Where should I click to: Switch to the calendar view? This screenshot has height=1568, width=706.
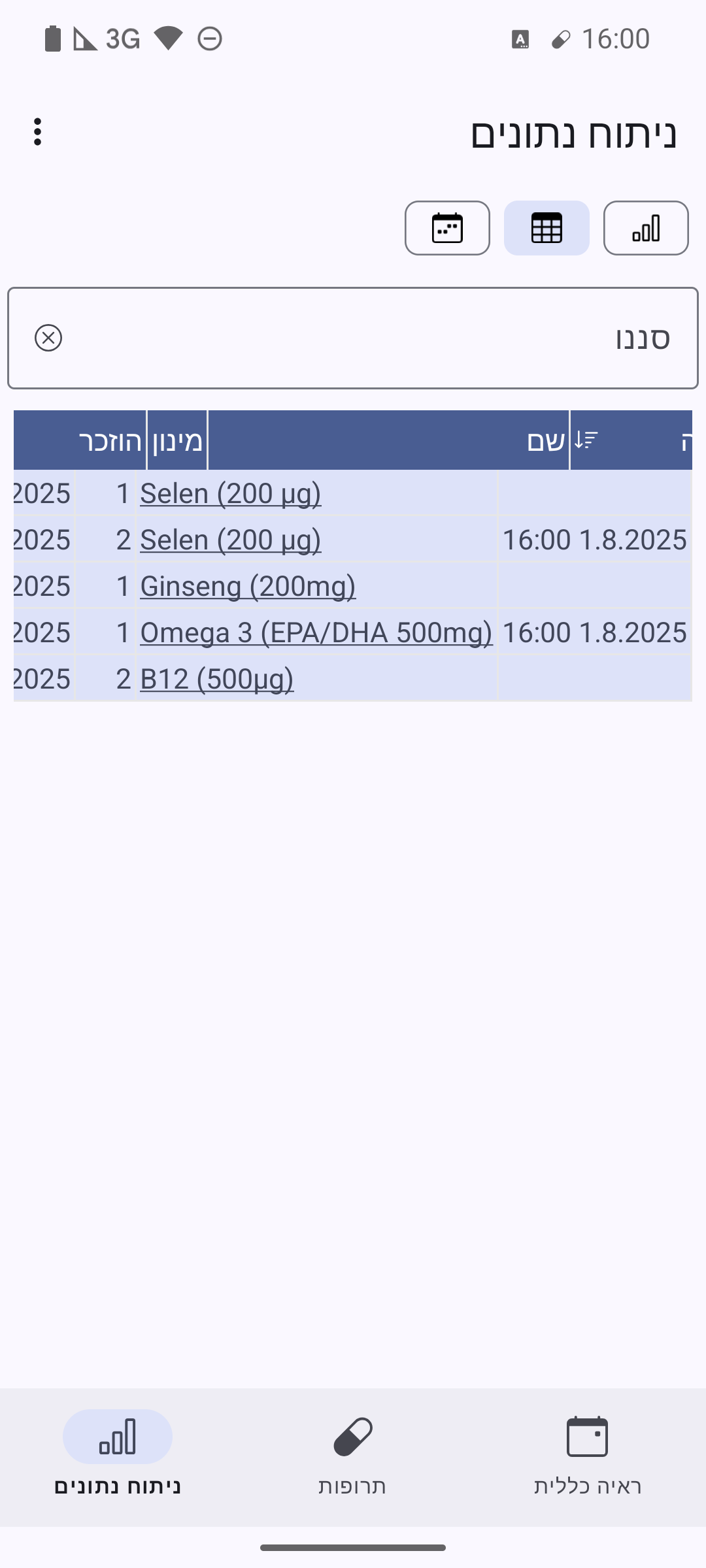pos(447,228)
